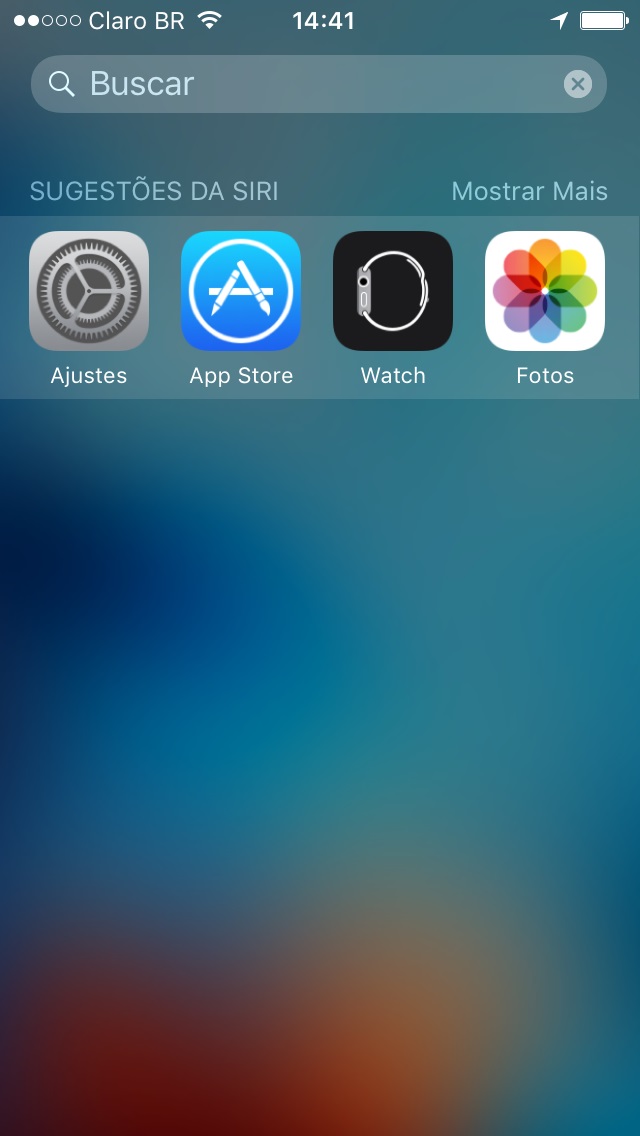The width and height of the screenshot is (640, 1136).
Task: Open the Ajustes settings app
Action: tap(89, 292)
